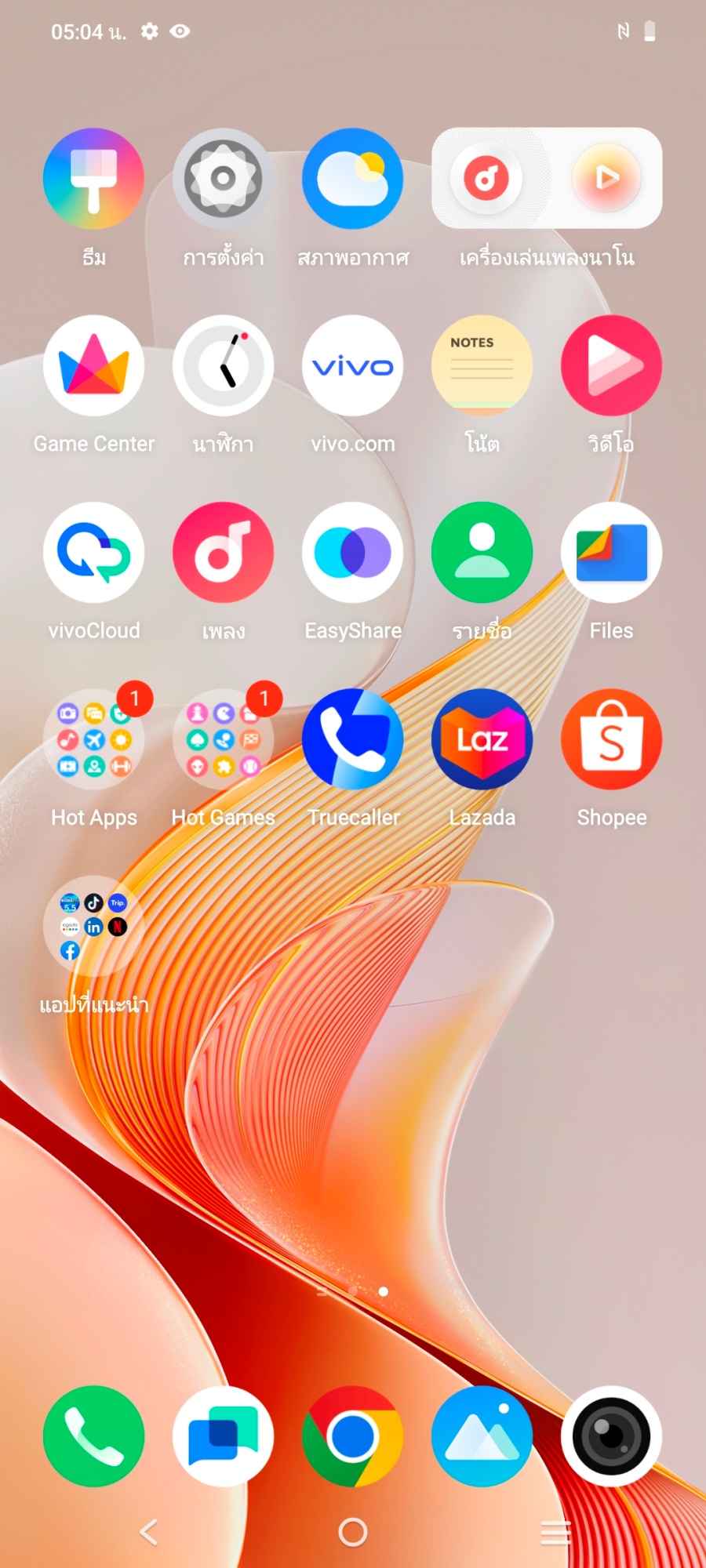
Task: Launch the Lazada shopping app
Action: click(x=482, y=739)
